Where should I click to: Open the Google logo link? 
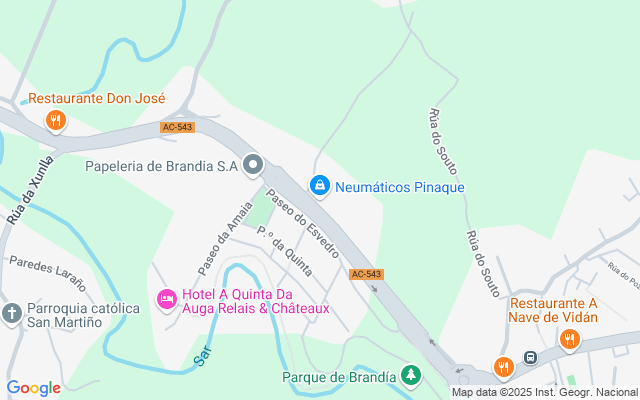click(33, 388)
